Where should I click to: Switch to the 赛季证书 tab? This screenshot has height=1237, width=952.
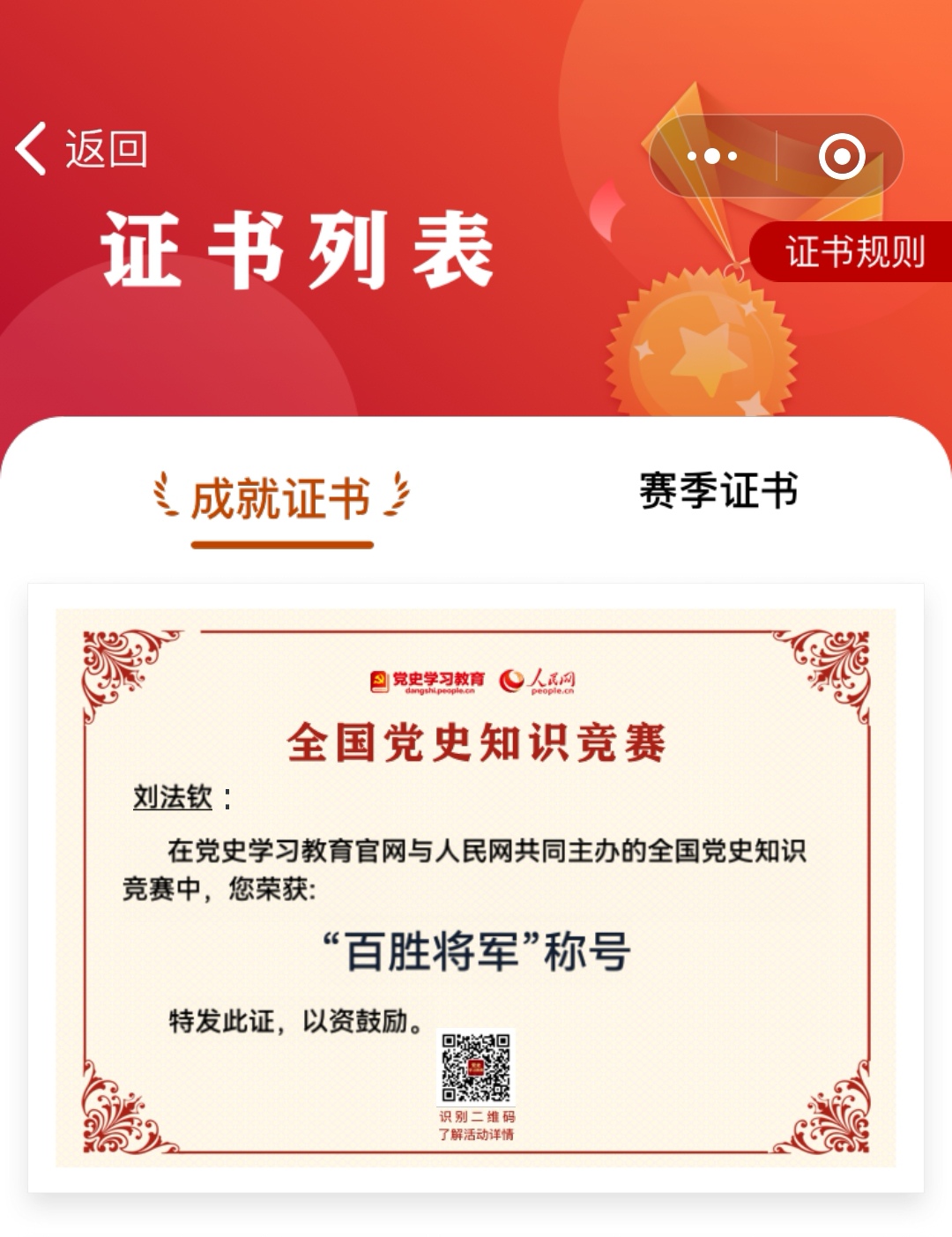pos(718,491)
